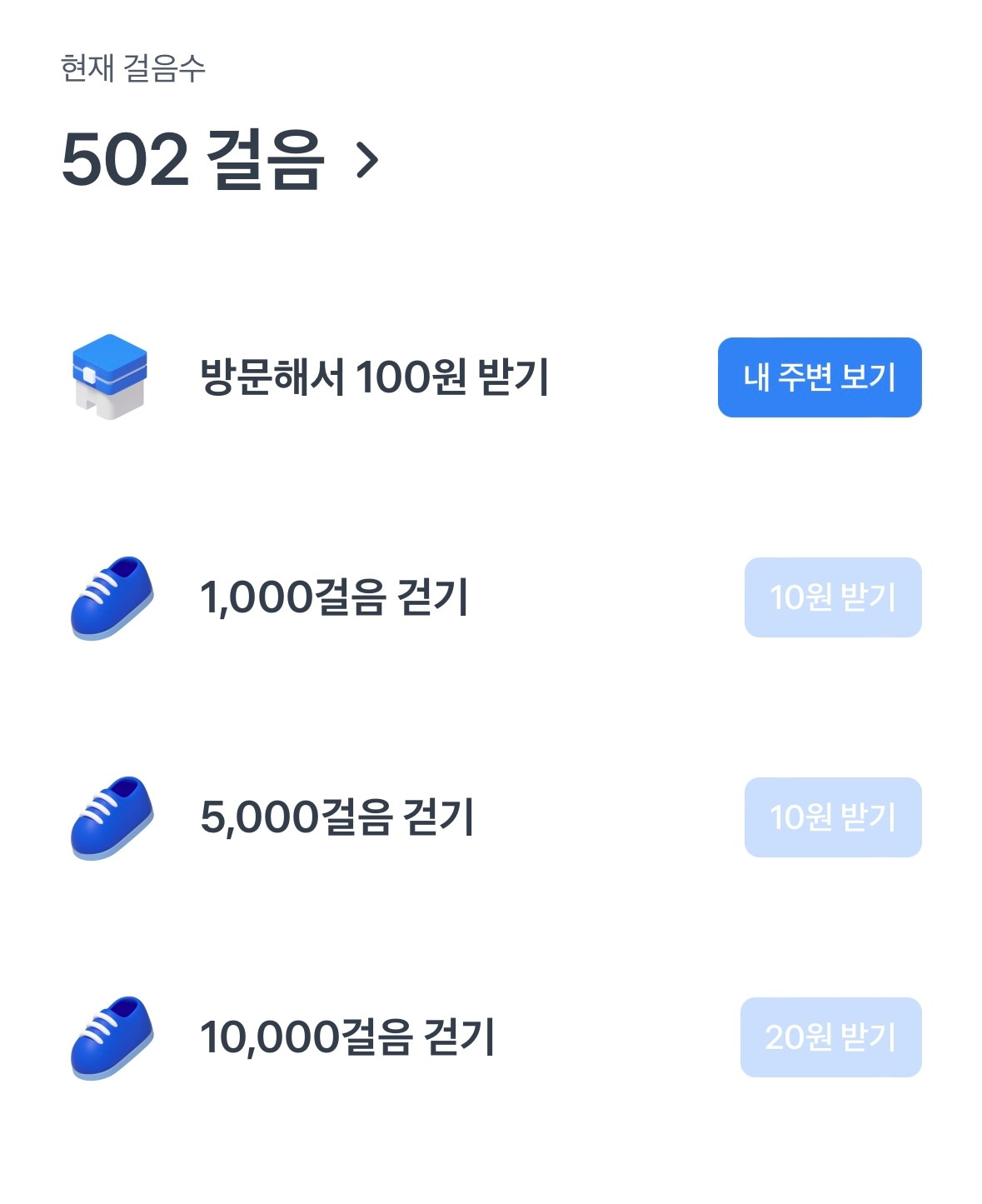Claim 10원 받기 for 5,000걸음 걷기

832,817
